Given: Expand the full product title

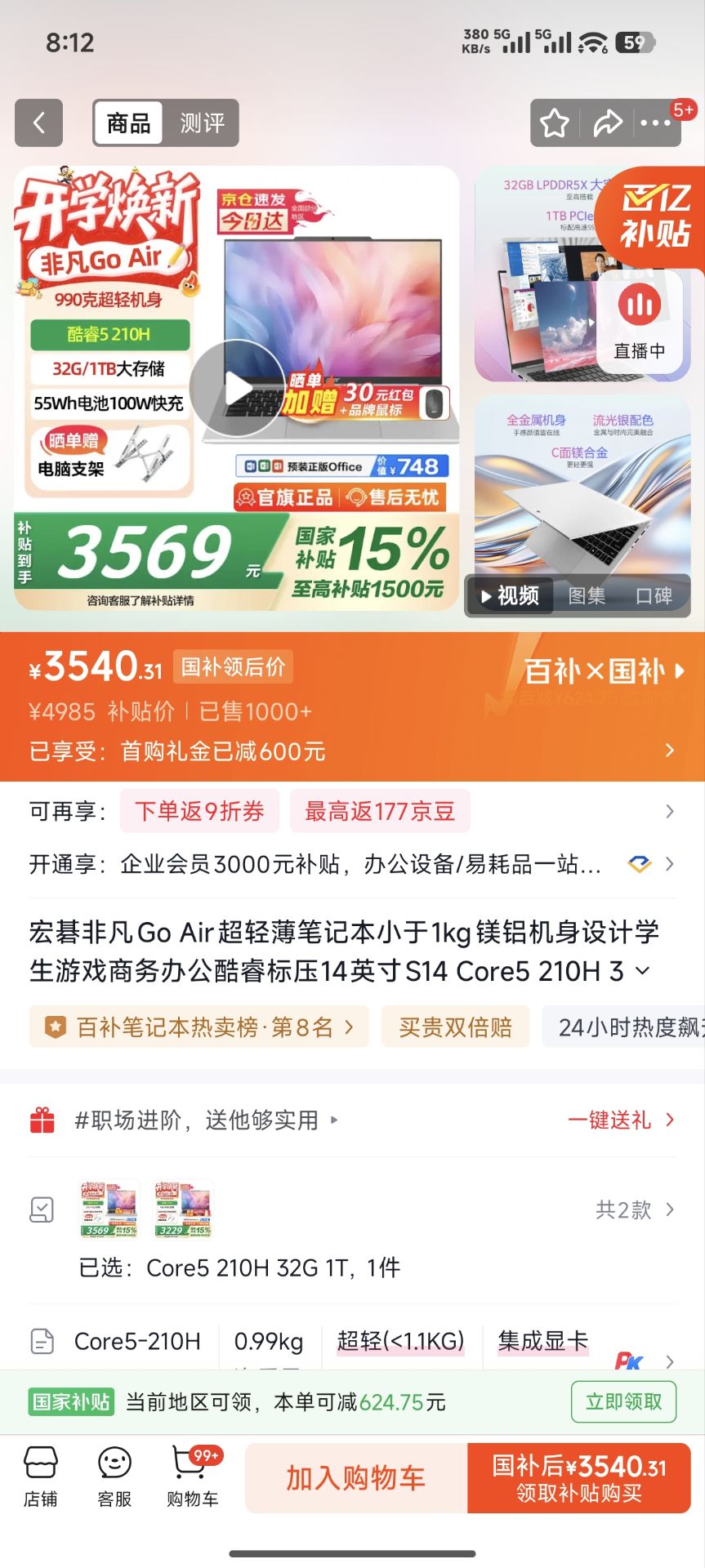Looking at the screenshot, I should [x=643, y=971].
